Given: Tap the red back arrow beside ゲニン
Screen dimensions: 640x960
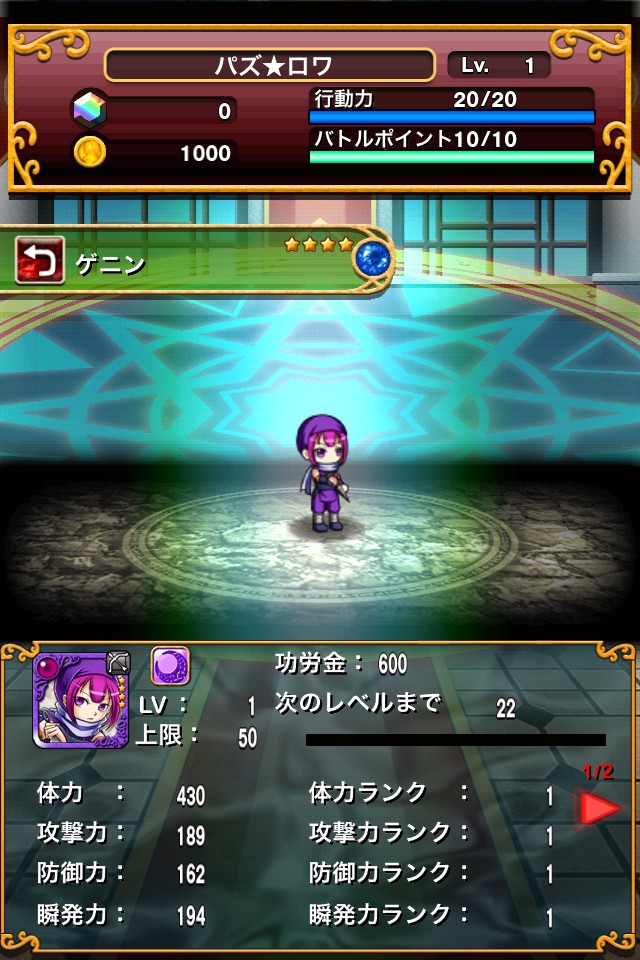Looking at the screenshot, I should click(40, 262).
